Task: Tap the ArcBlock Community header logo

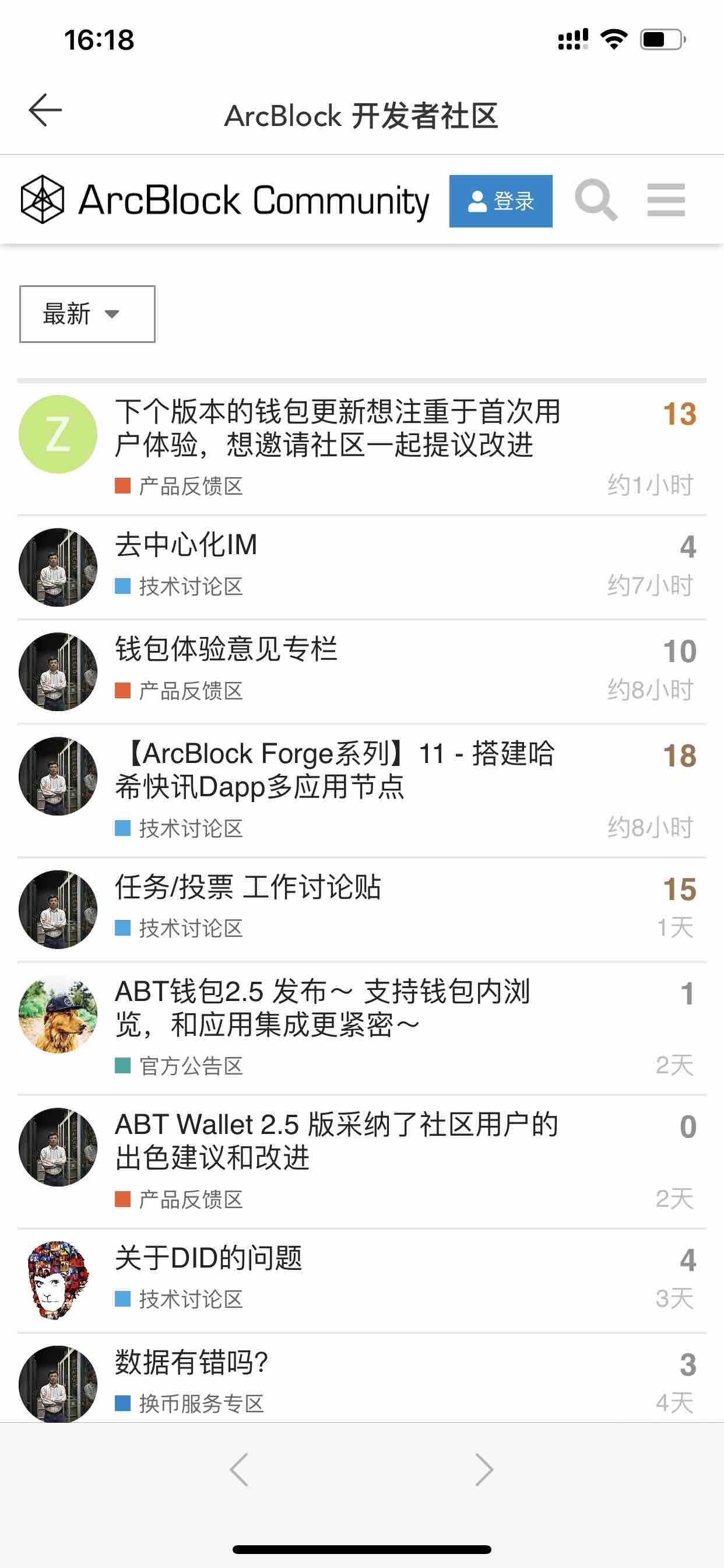Action: pos(224,199)
